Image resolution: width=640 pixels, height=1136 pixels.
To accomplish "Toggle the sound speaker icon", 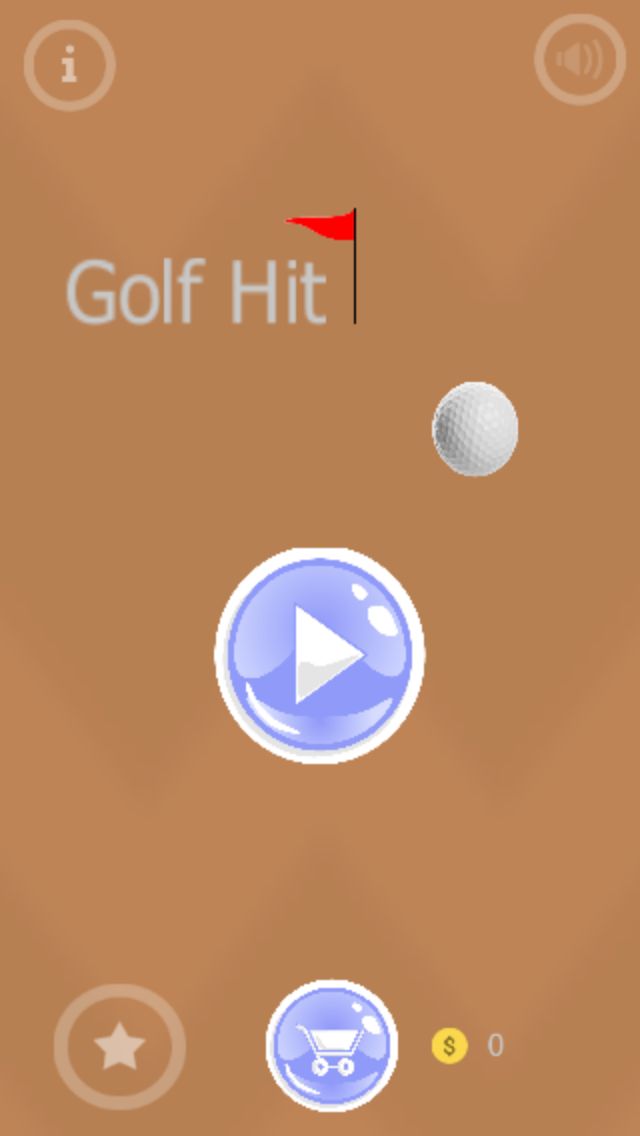I will pyautogui.click(x=580, y=60).
